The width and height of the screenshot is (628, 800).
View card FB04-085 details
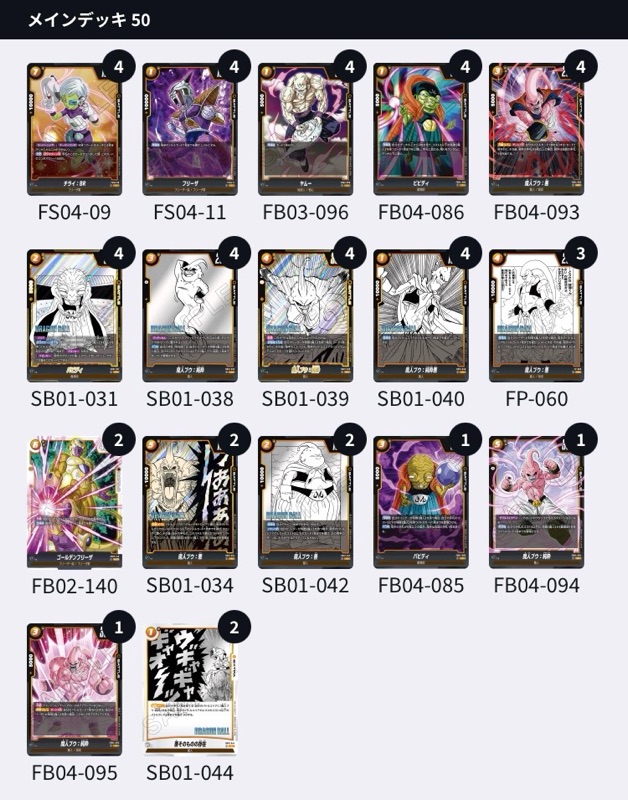(x=421, y=501)
